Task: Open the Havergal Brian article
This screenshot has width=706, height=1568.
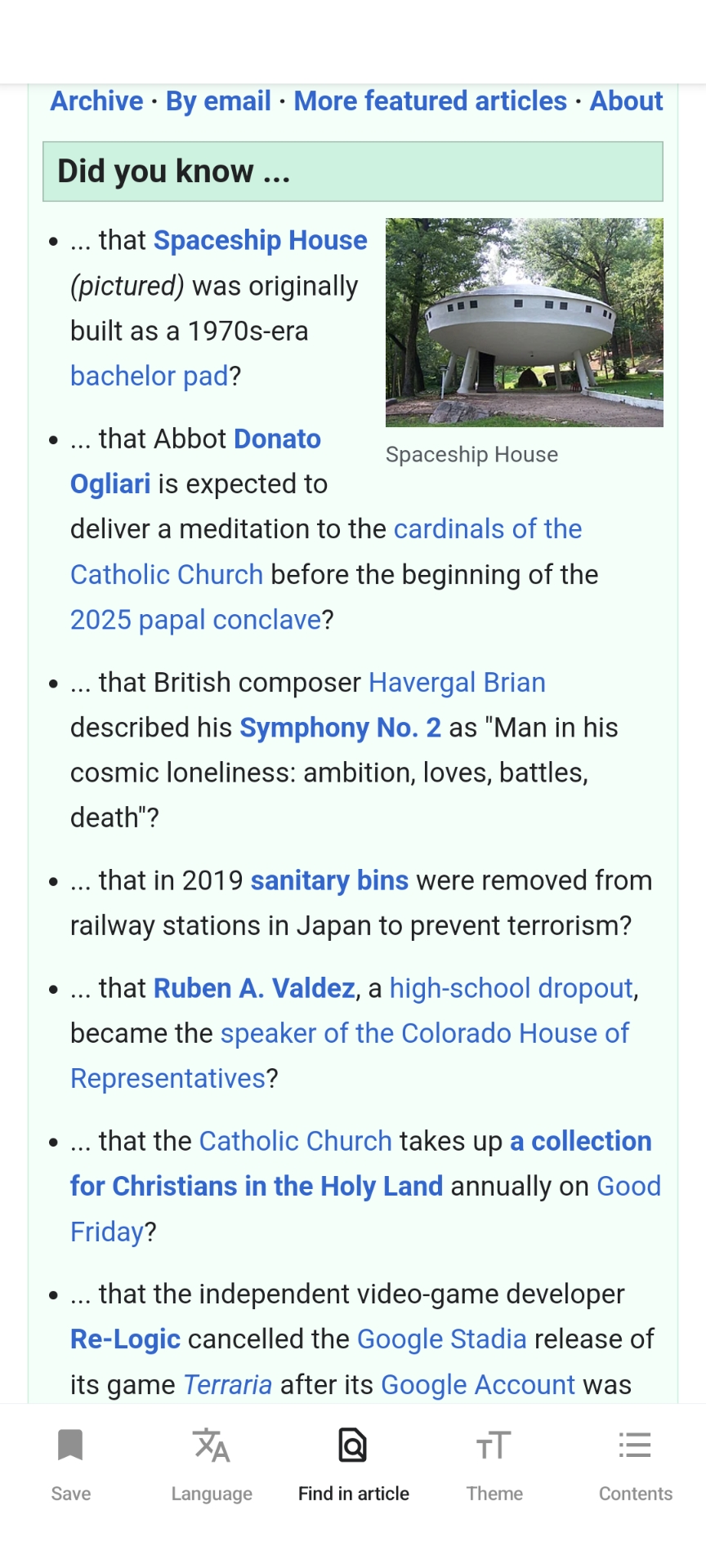Action: [457, 683]
